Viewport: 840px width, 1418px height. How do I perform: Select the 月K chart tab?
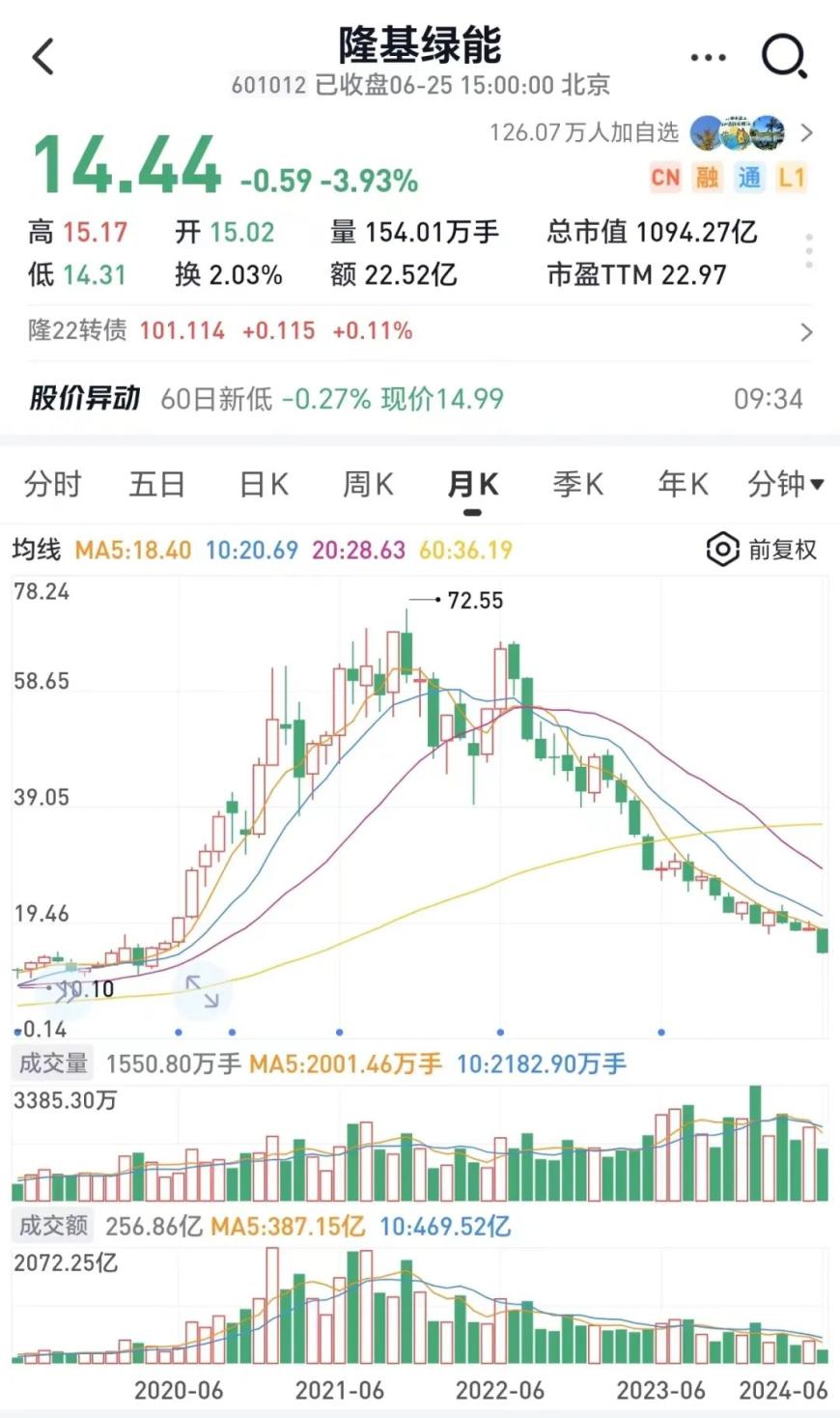pos(472,484)
